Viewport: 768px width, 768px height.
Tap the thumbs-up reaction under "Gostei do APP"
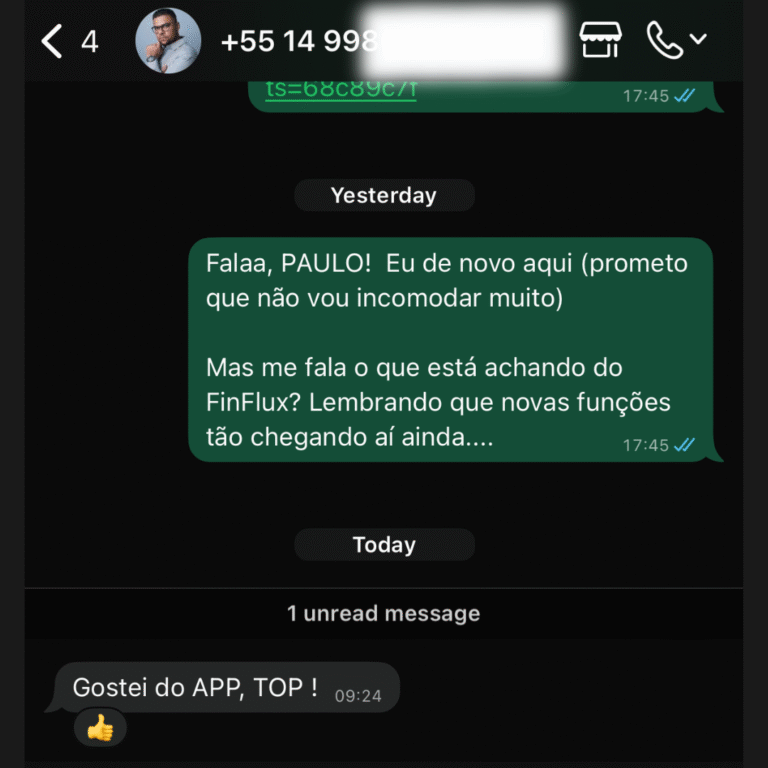pos(100,728)
